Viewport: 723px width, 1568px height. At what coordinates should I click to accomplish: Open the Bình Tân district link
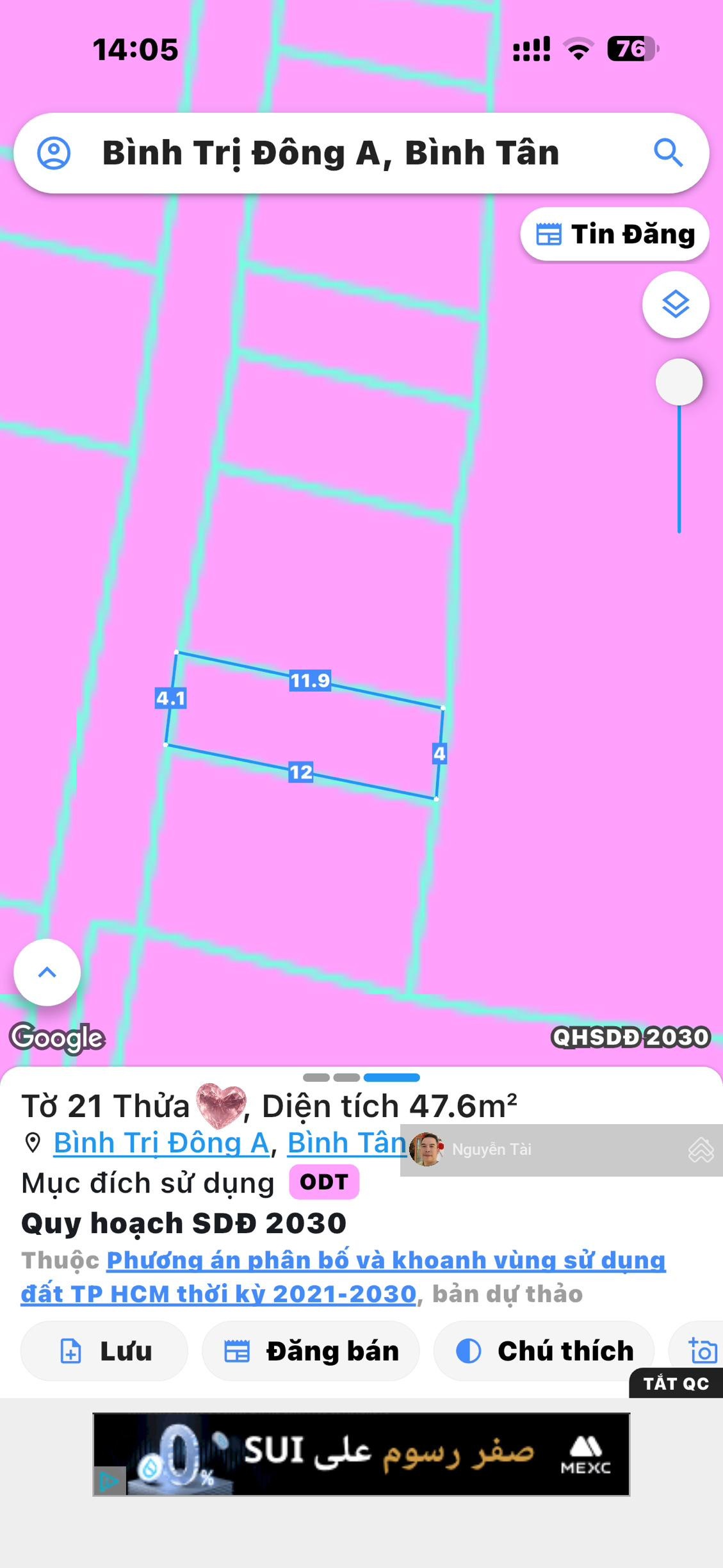tap(346, 1143)
